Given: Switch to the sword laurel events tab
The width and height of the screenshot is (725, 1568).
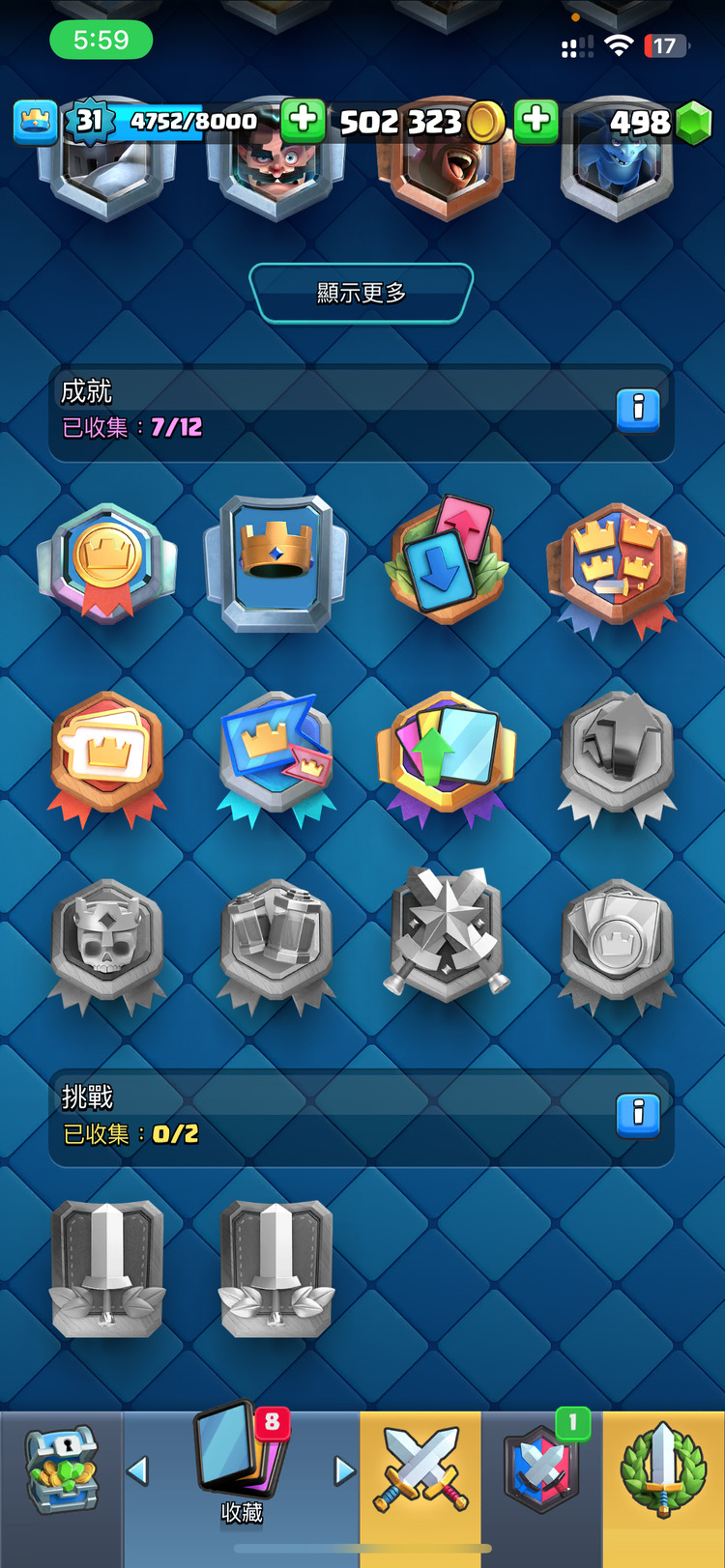Looking at the screenshot, I should pyautogui.click(x=663, y=1468).
